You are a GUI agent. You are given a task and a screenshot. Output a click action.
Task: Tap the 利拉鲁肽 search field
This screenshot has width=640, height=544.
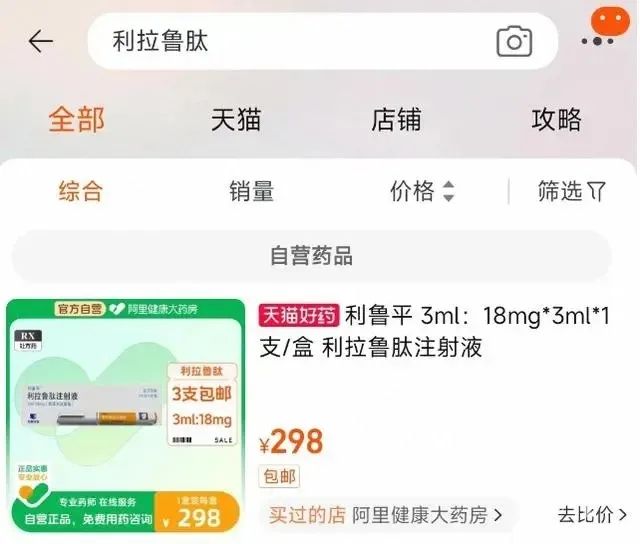coord(290,41)
